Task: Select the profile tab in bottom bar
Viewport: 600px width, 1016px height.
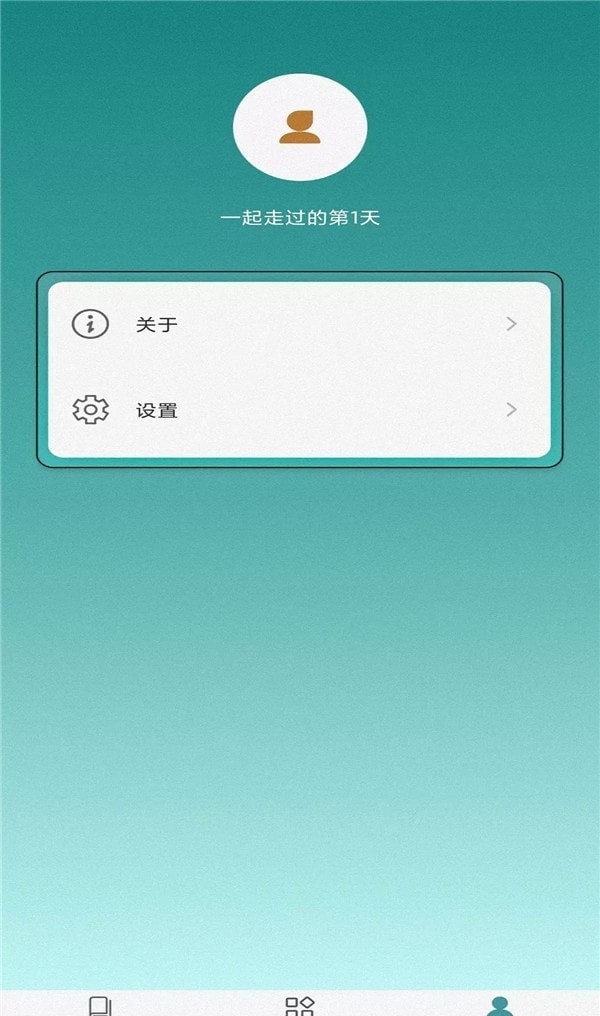Action: [x=499, y=1005]
